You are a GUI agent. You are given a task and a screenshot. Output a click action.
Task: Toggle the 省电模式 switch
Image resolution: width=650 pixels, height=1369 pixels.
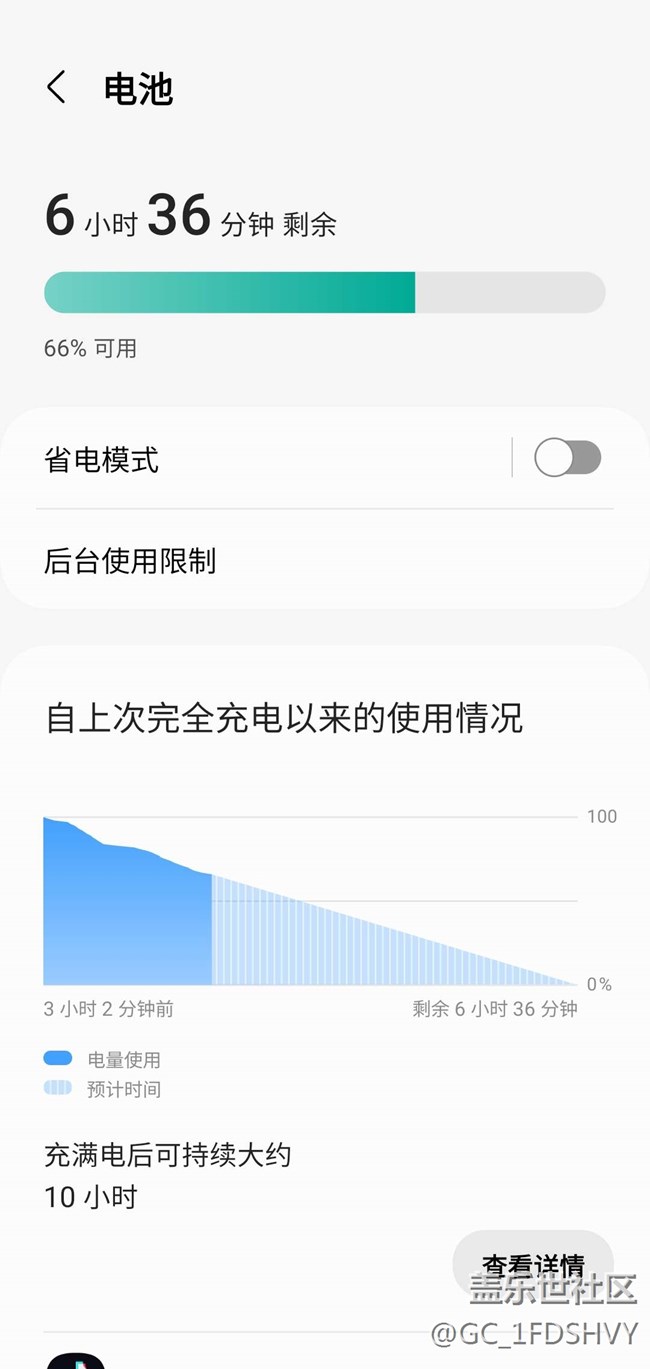click(x=567, y=459)
